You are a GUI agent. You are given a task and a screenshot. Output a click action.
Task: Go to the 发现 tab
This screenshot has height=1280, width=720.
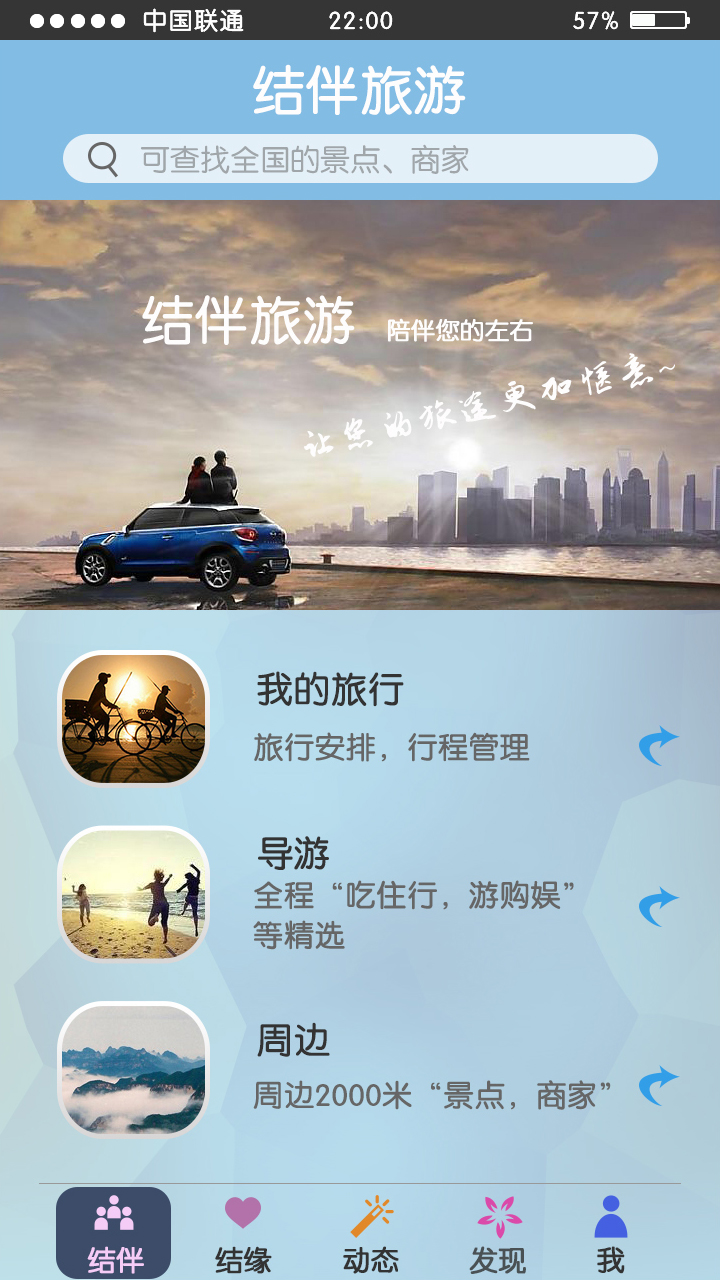coord(498,1235)
